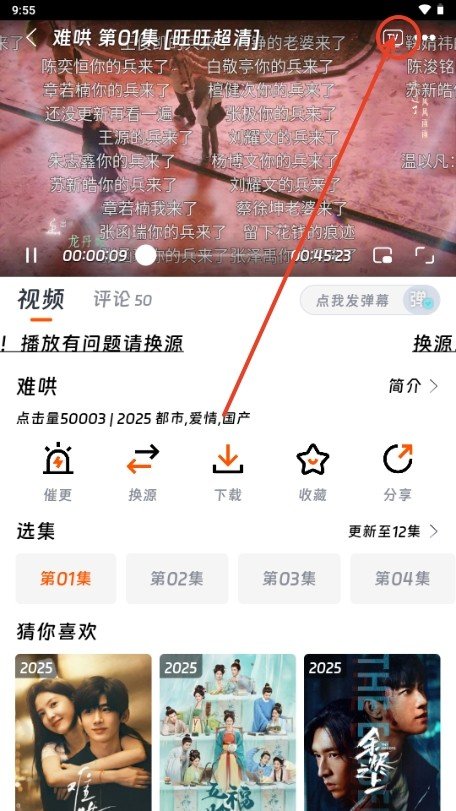The image size is (456, 811).
Task: Tap 点我发弹幕 to write a bullet comment
Action: pos(353,301)
